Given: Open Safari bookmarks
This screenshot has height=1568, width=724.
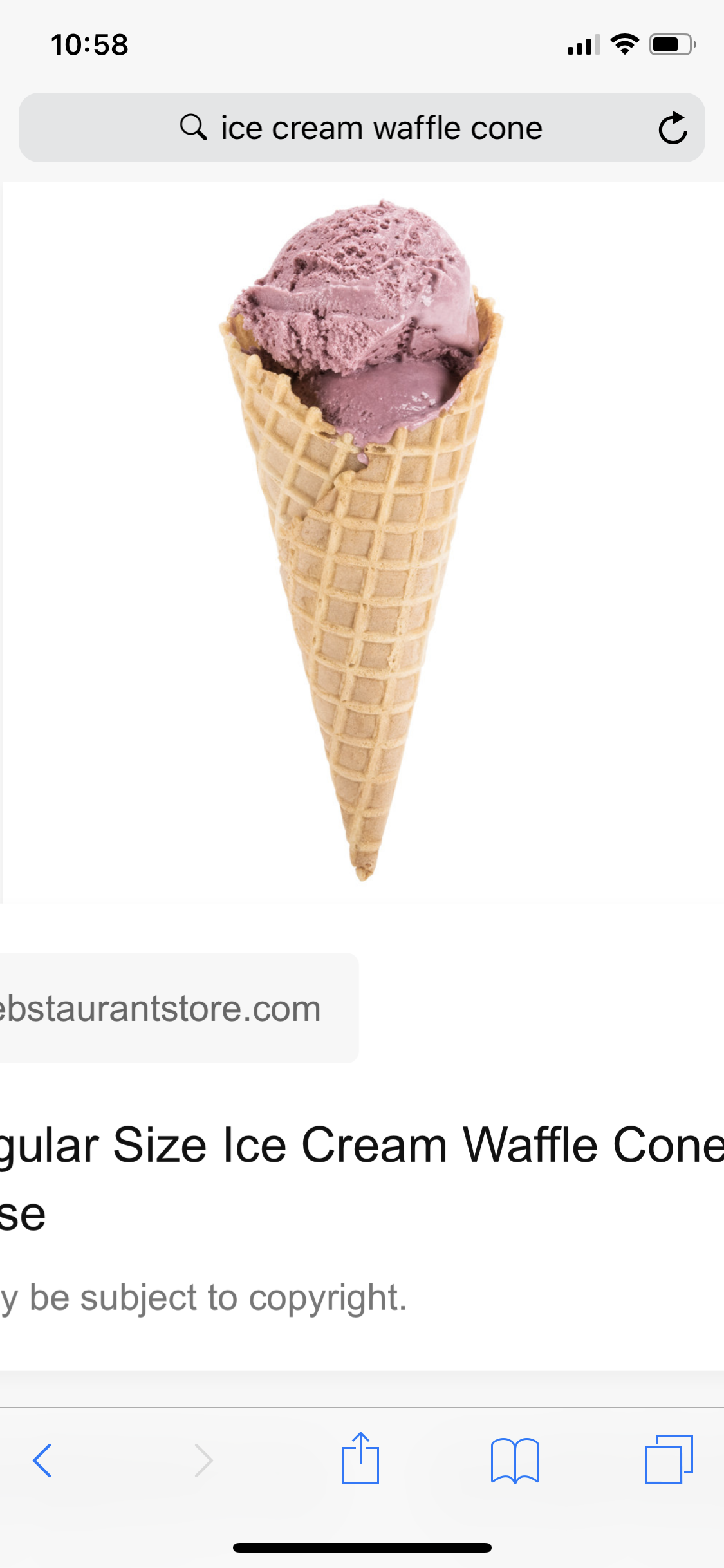Looking at the screenshot, I should click(515, 1460).
